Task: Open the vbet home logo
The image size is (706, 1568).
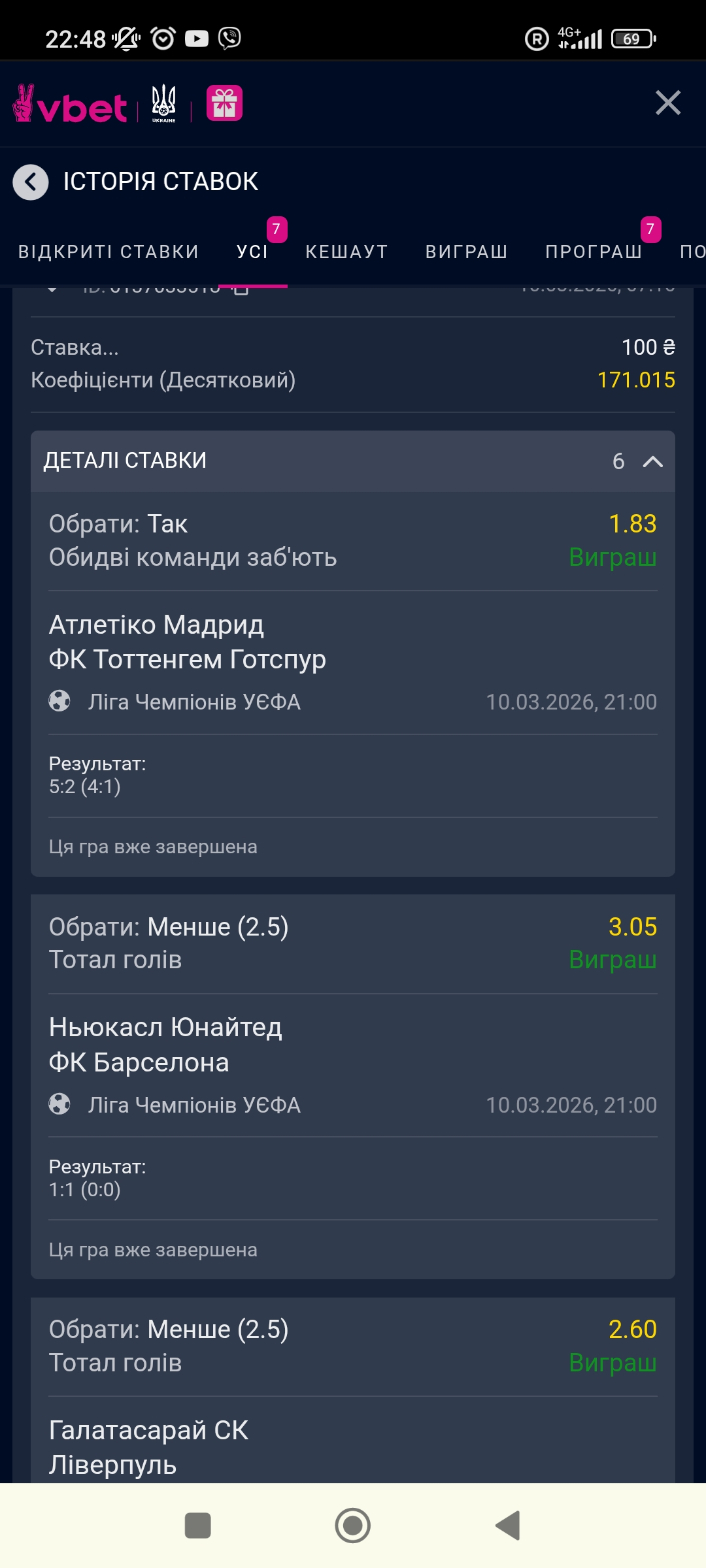Action: pyautogui.click(x=71, y=105)
